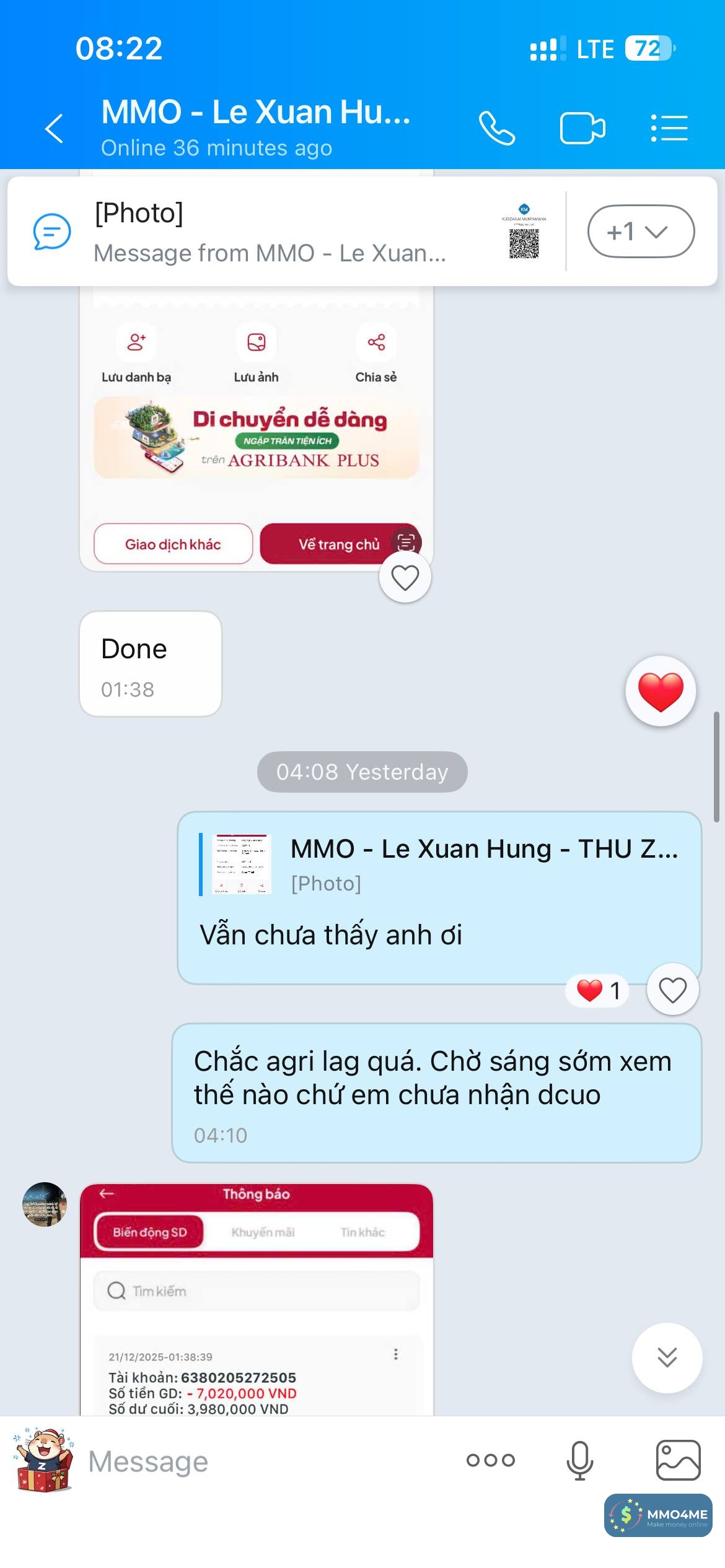Record a voice message
The height and width of the screenshot is (1568, 725).
click(579, 1460)
